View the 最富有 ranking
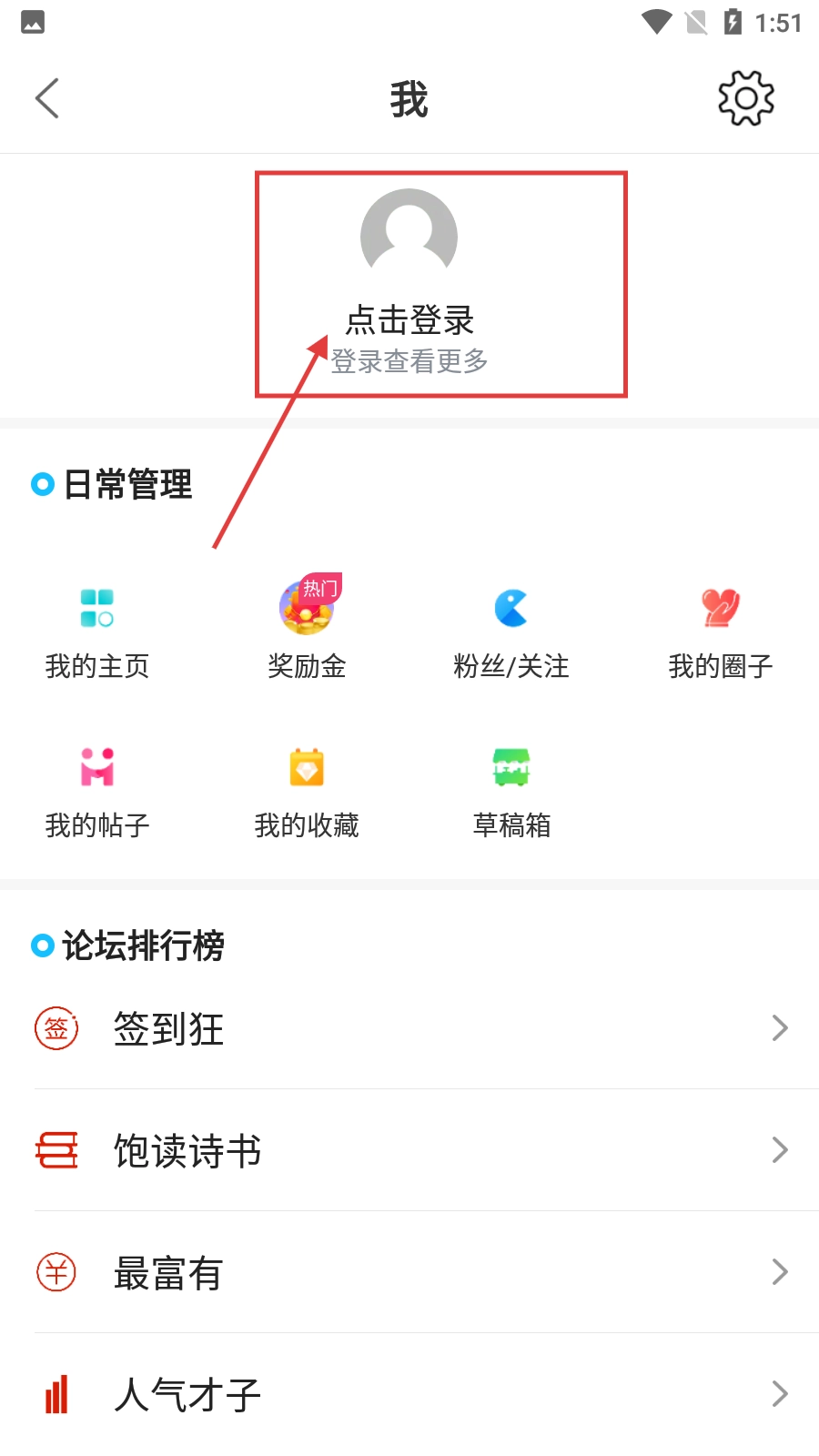 click(409, 1273)
